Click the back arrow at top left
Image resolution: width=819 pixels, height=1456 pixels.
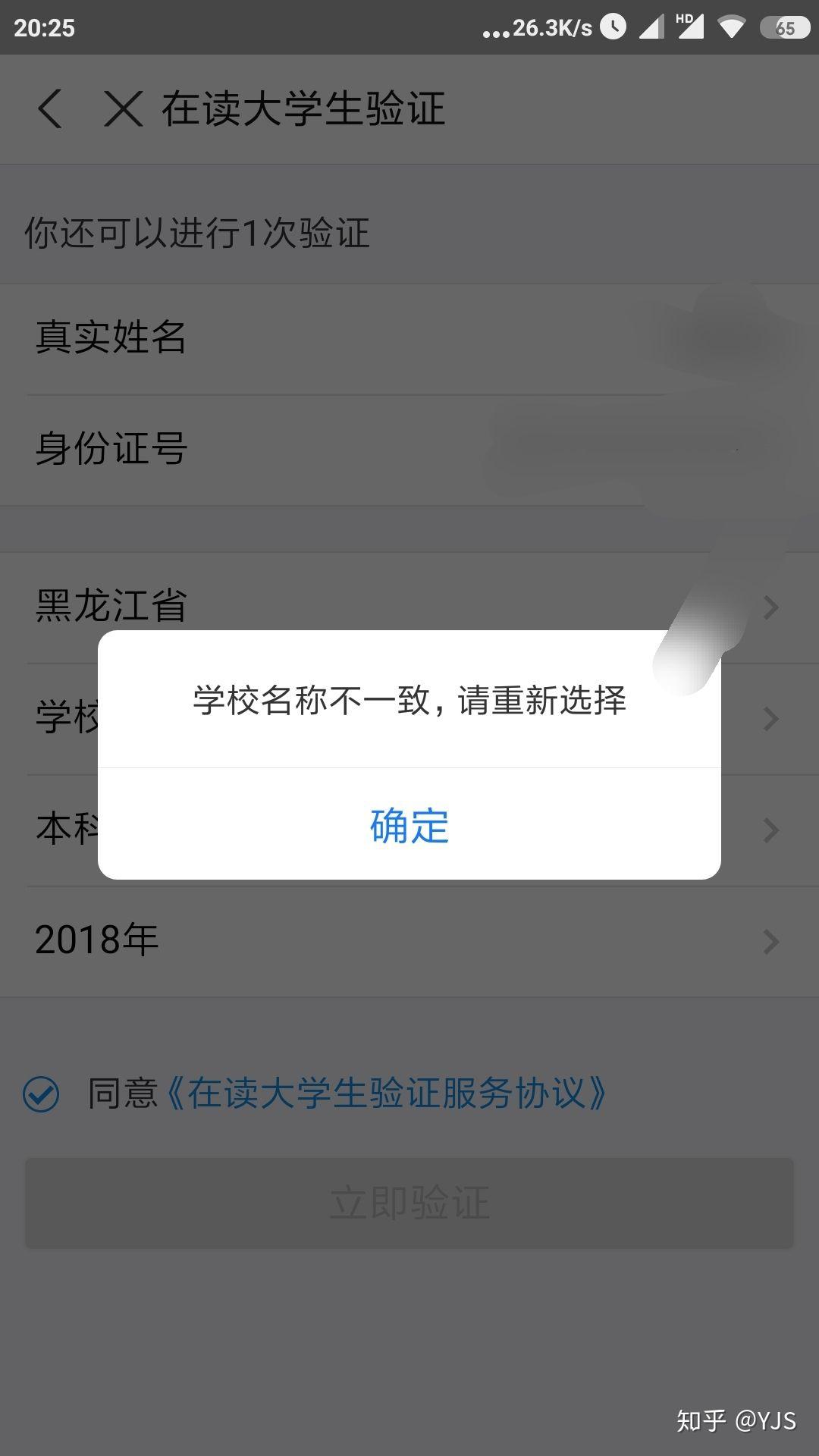pyautogui.click(x=50, y=108)
